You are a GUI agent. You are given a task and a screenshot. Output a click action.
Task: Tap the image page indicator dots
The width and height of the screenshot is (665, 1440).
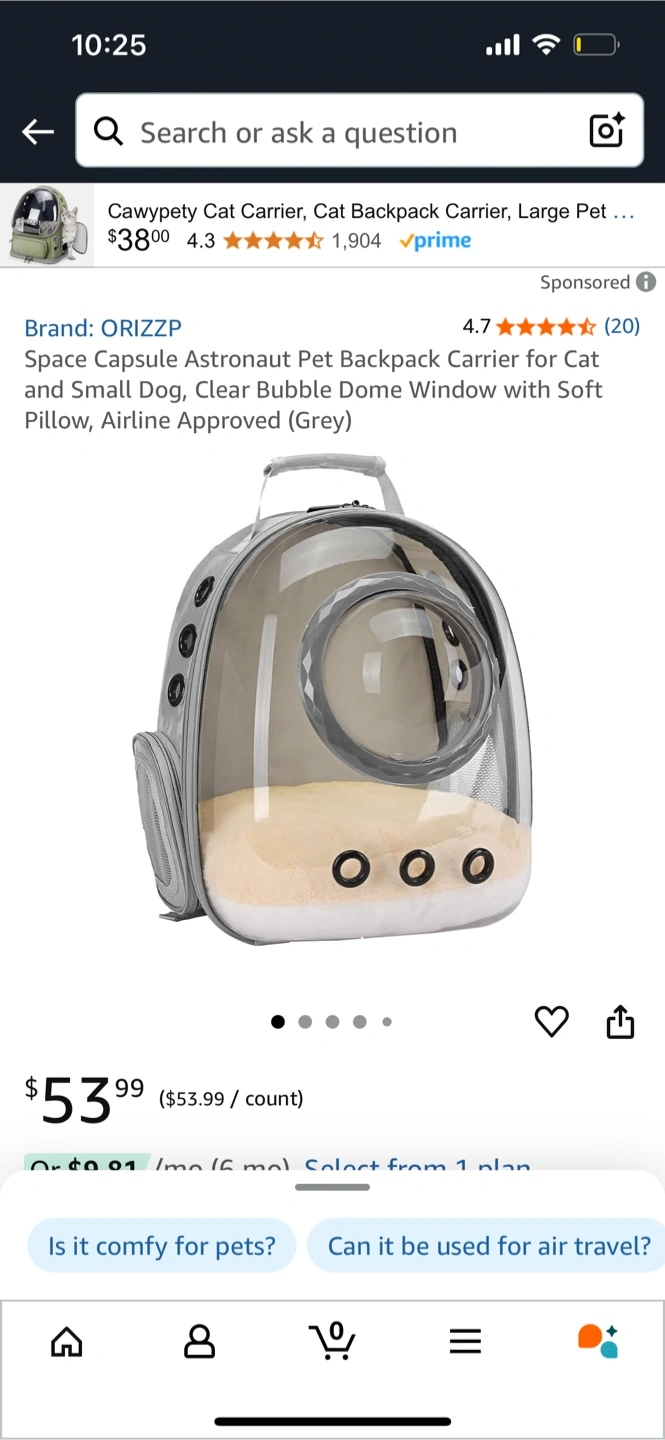pyautogui.click(x=332, y=1021)
